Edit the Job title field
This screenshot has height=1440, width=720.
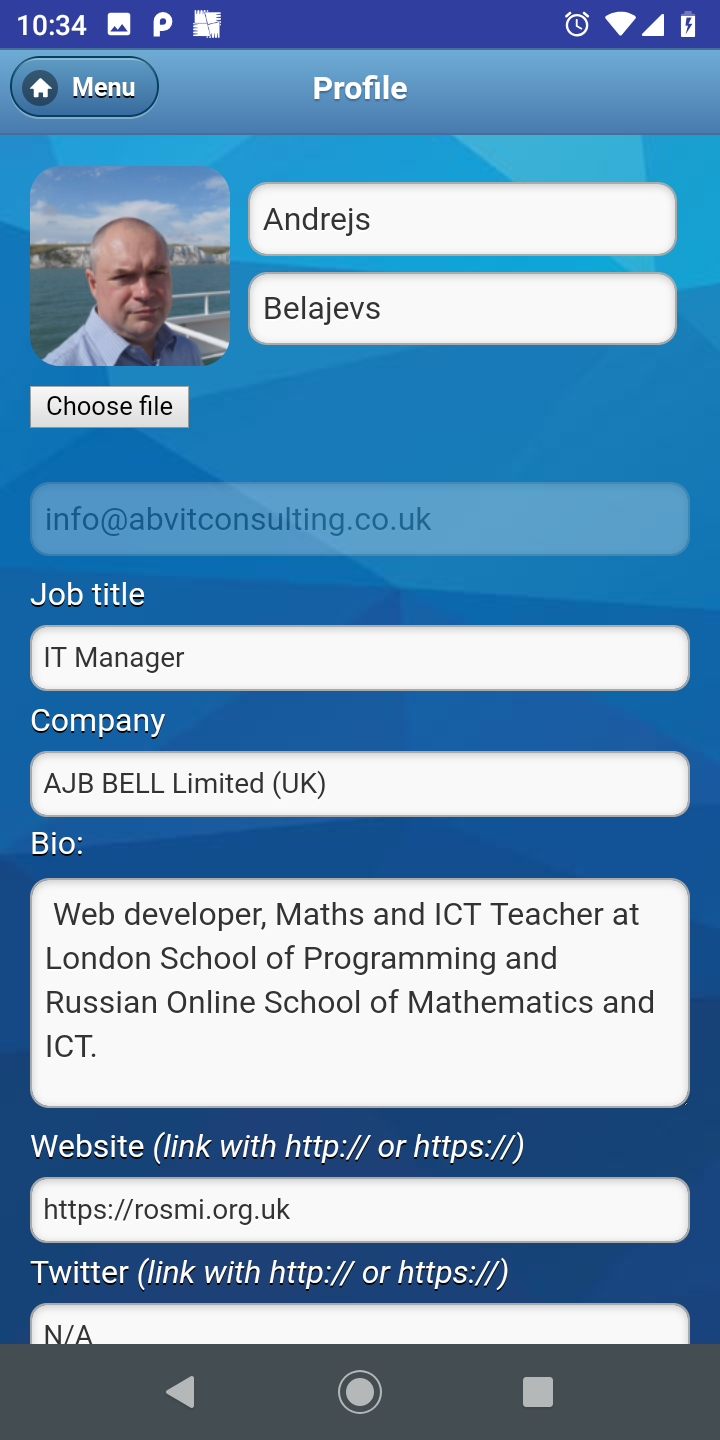pos(360,658)
